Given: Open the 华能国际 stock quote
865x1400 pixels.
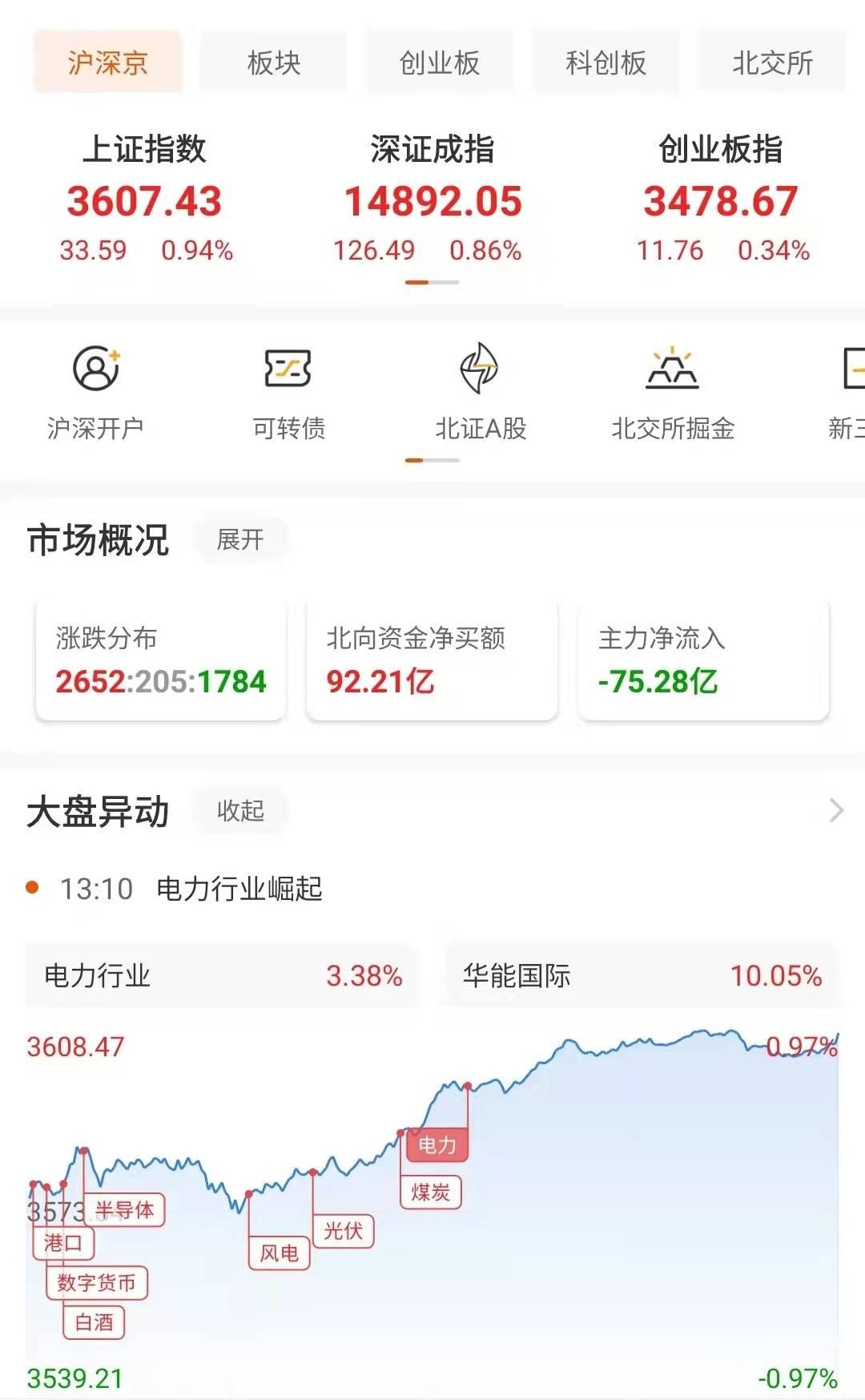Looking at the screenshot, I should point(642,975).
